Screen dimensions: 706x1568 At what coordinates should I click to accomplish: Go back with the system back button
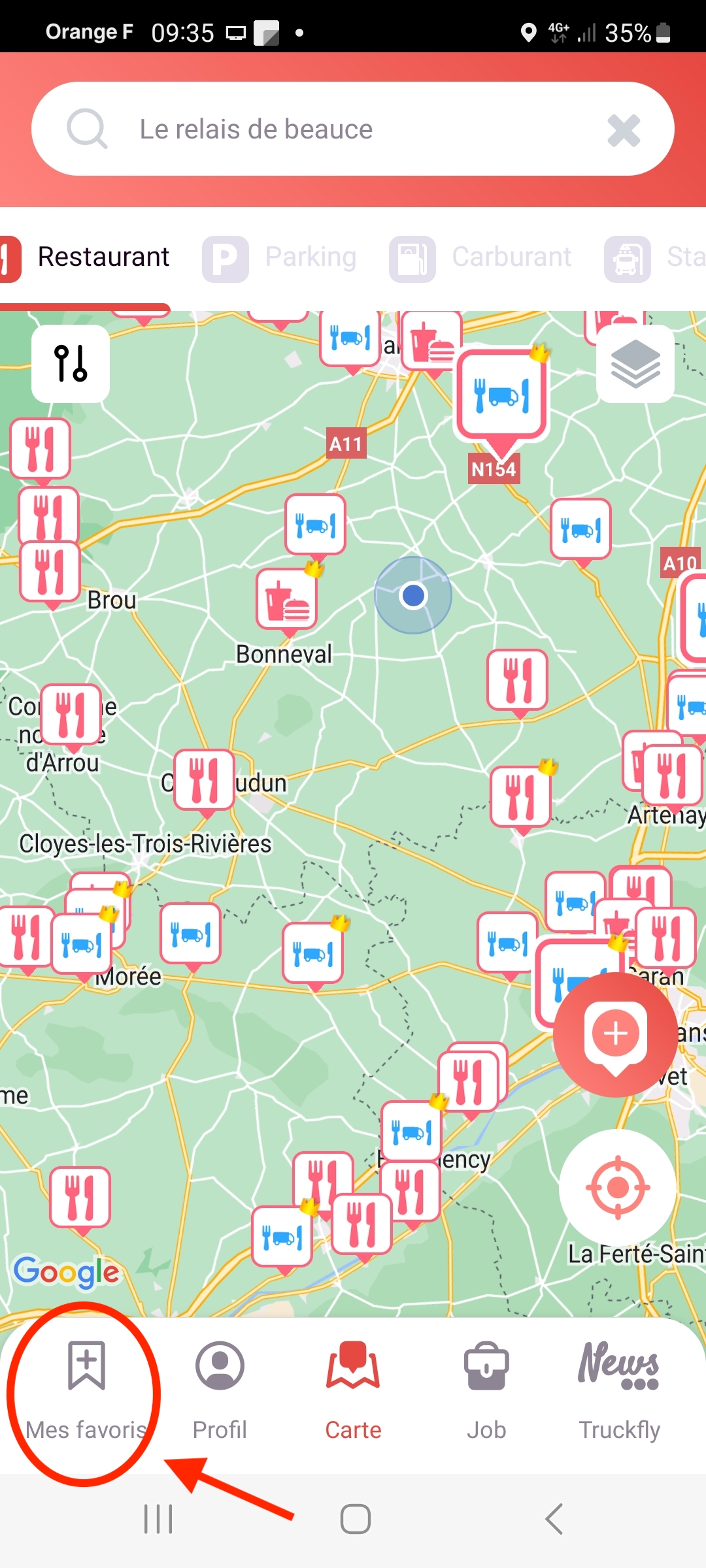pos(554,1519)
